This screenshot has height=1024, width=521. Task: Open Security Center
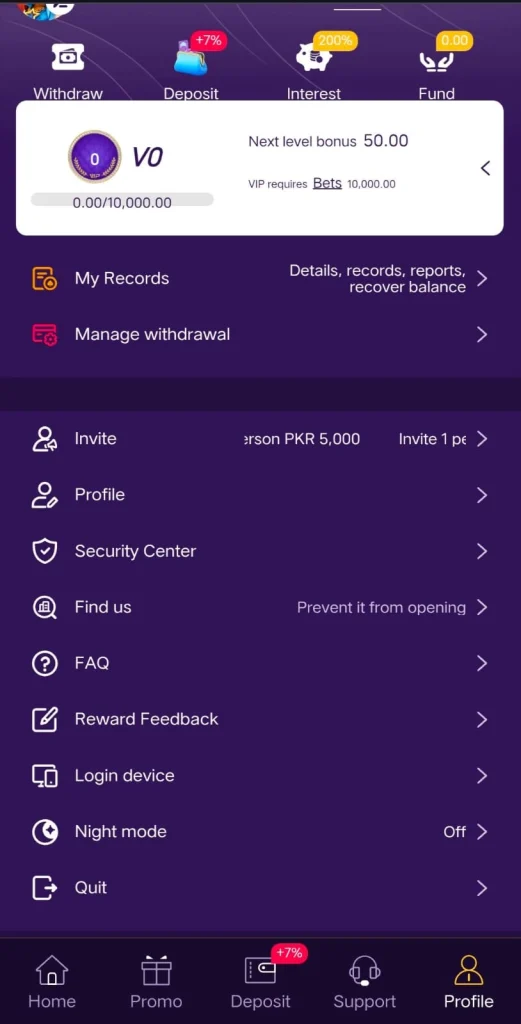coord(260,551)
